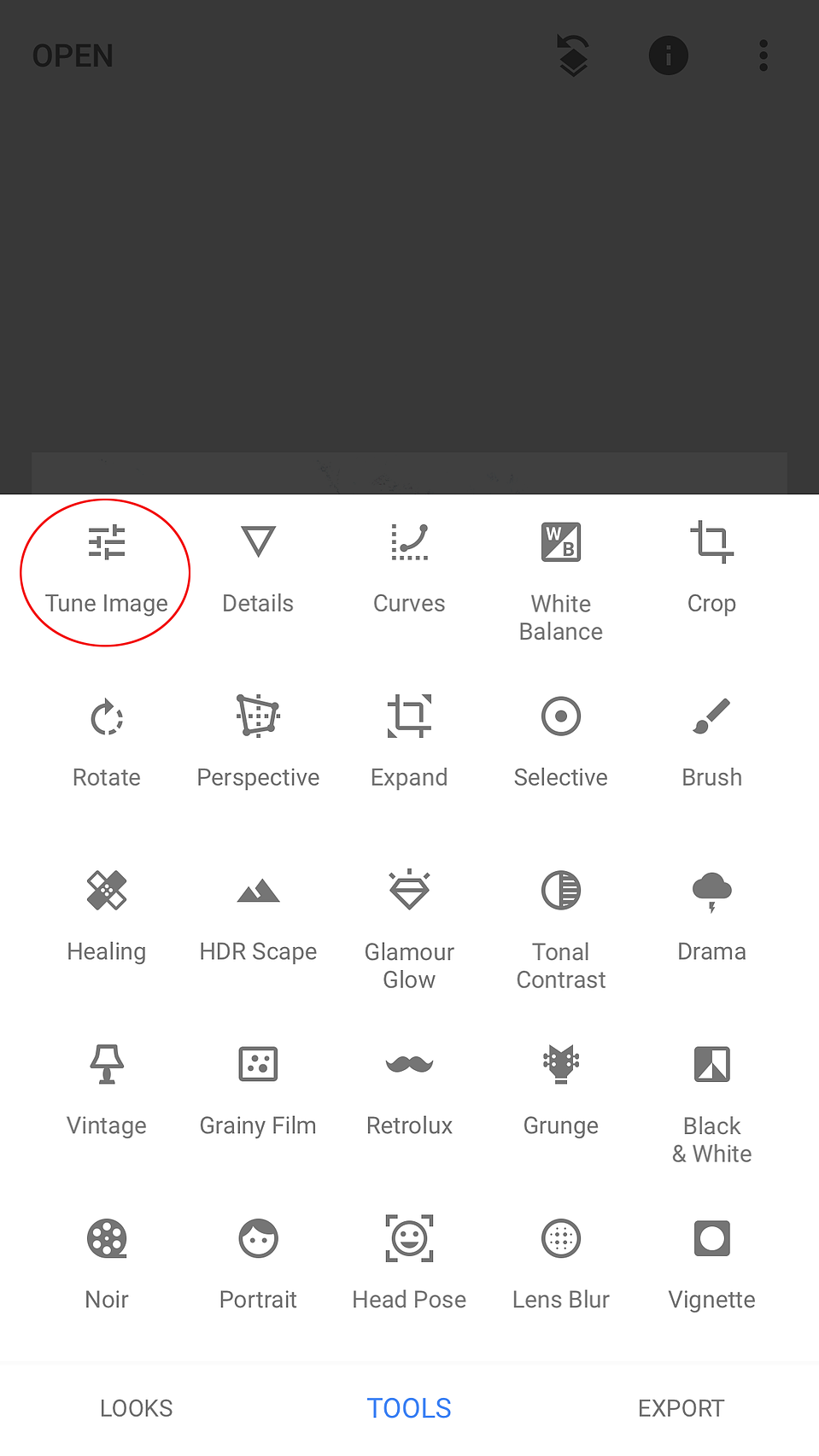819x1456 pixels.
Task: Select the Drama filter
Action: click(711, 915)
